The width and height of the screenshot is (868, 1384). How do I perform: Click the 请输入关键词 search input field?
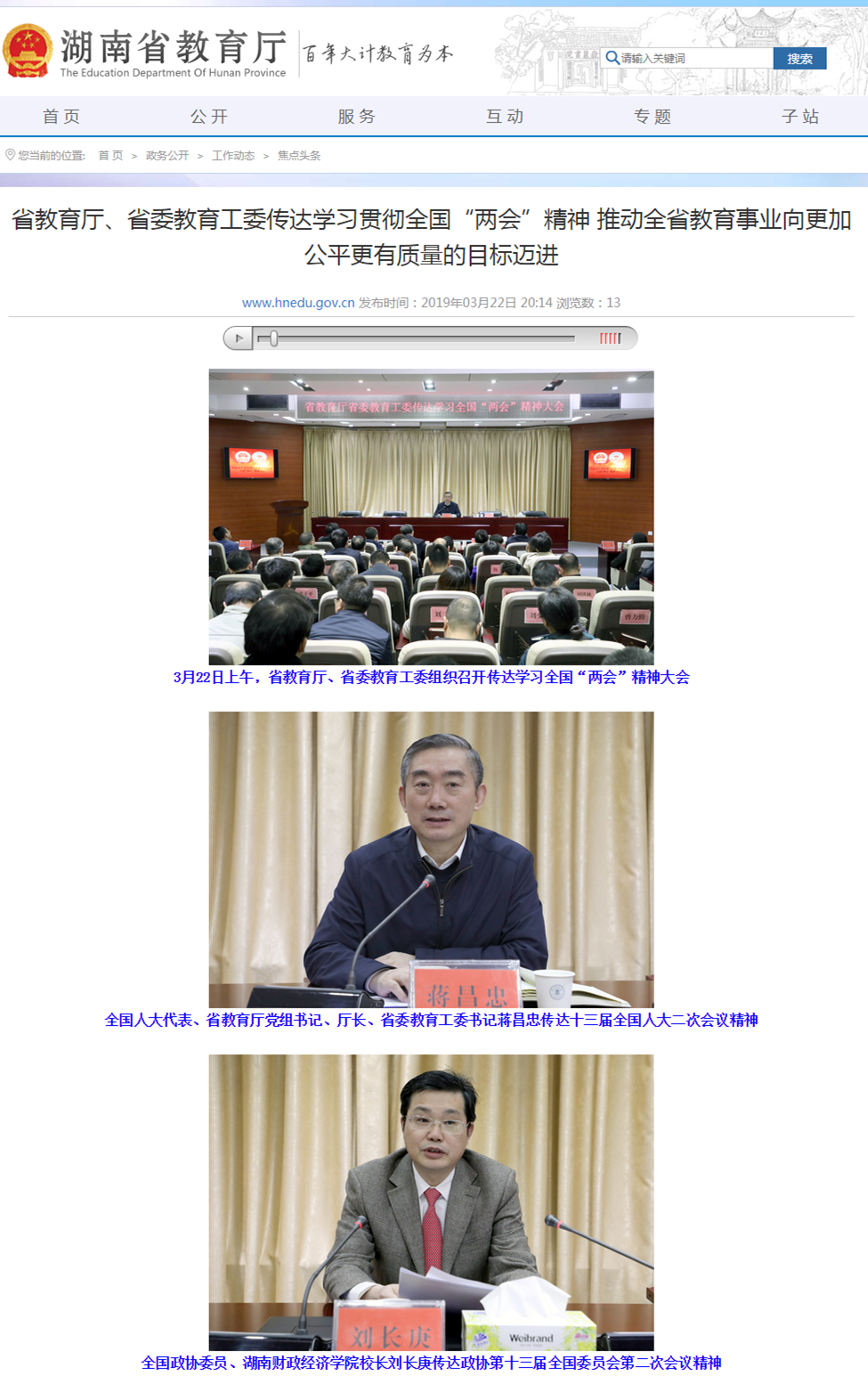694,57
